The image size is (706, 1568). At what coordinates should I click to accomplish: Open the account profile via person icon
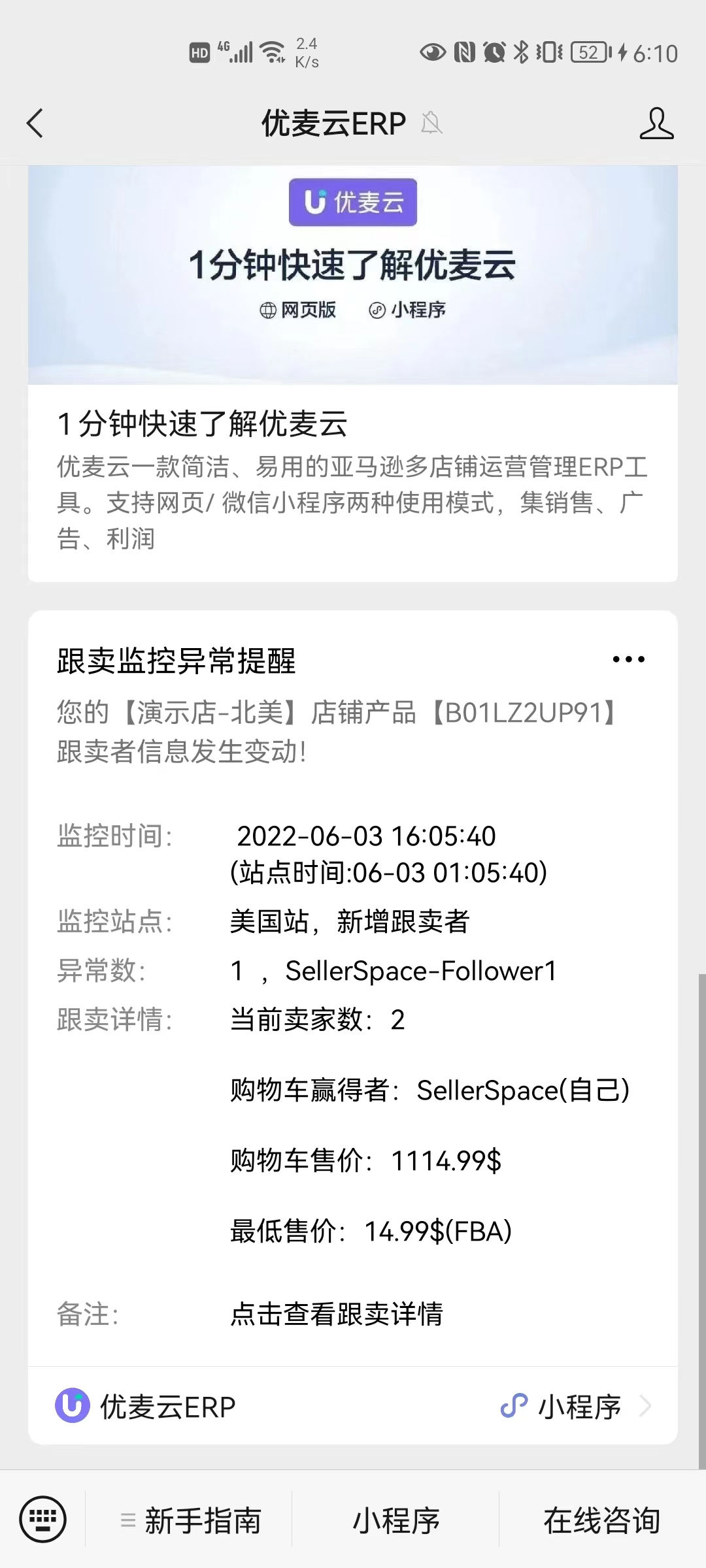pyautogui.click(x=658, y=123)
